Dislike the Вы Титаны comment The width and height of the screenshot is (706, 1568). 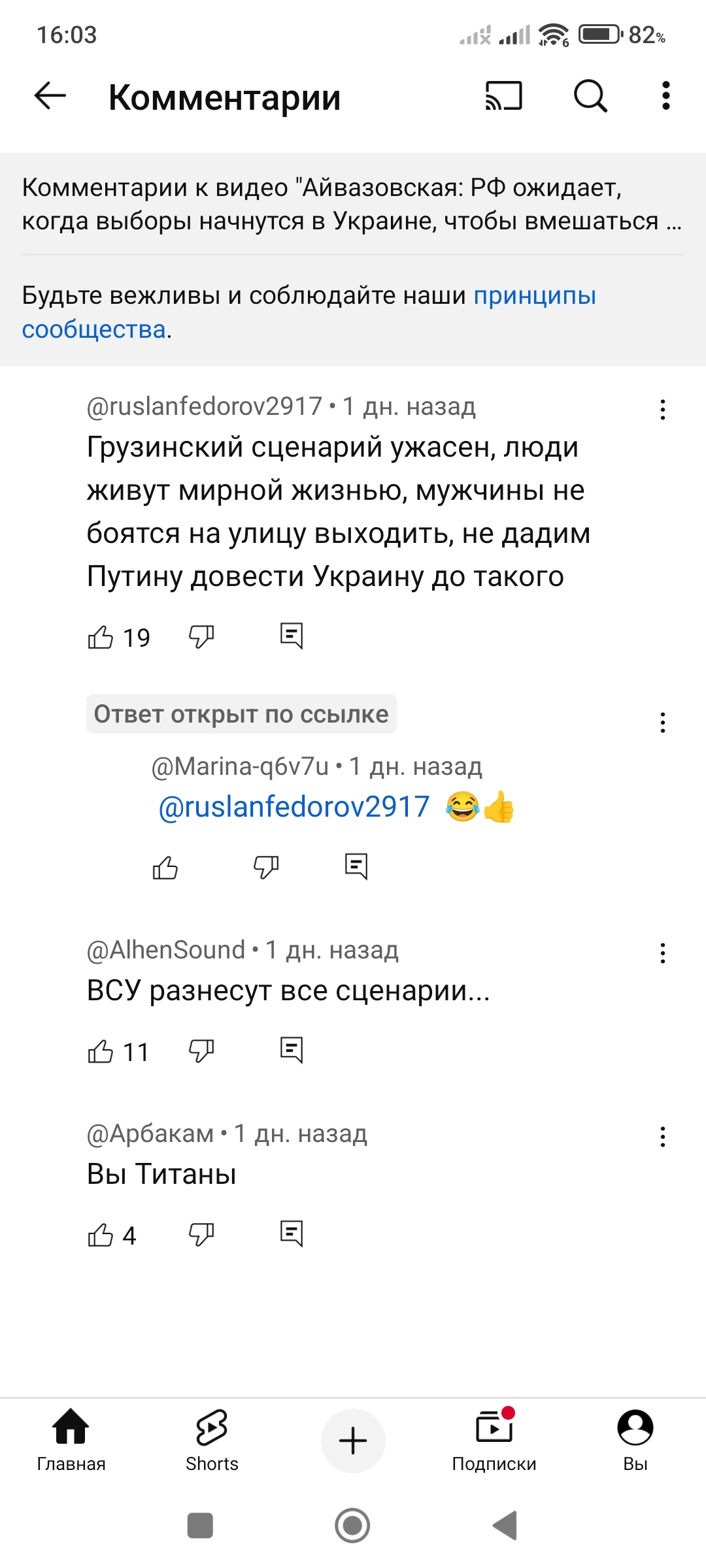pyautogui.click(x=201, y=1234)
